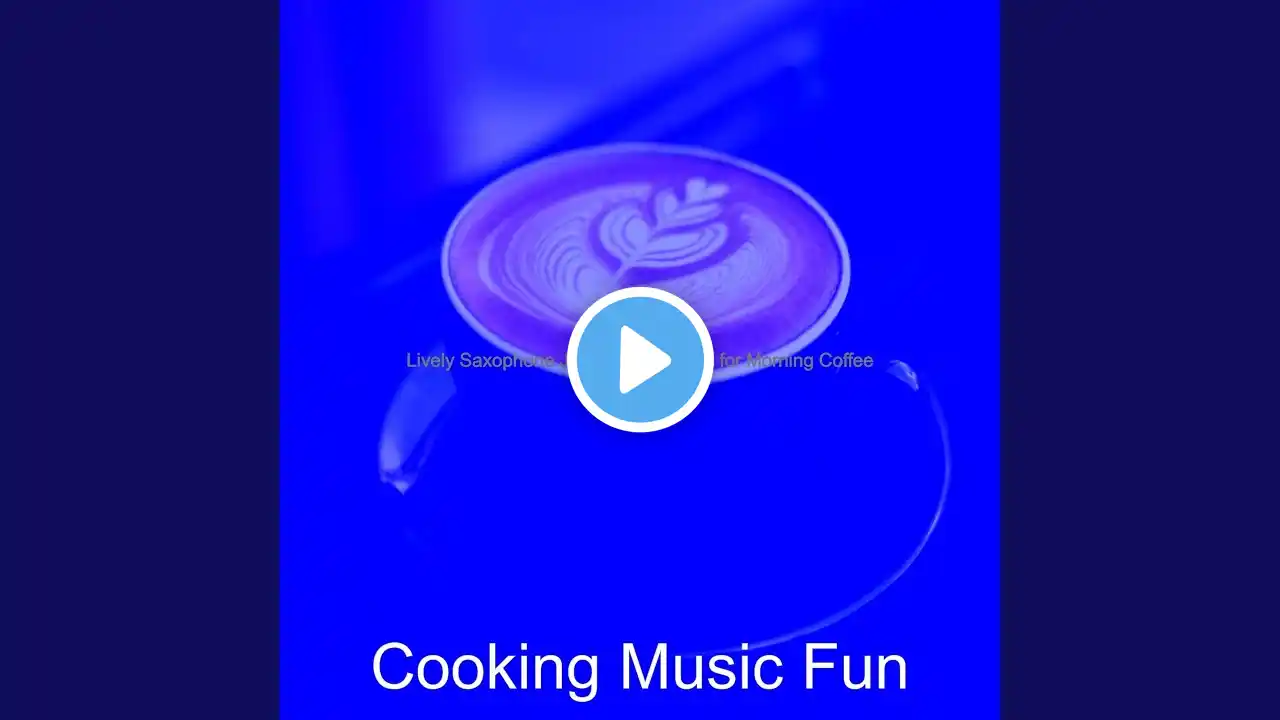Play the Cooking Music Fun video

tap(640, 360)
